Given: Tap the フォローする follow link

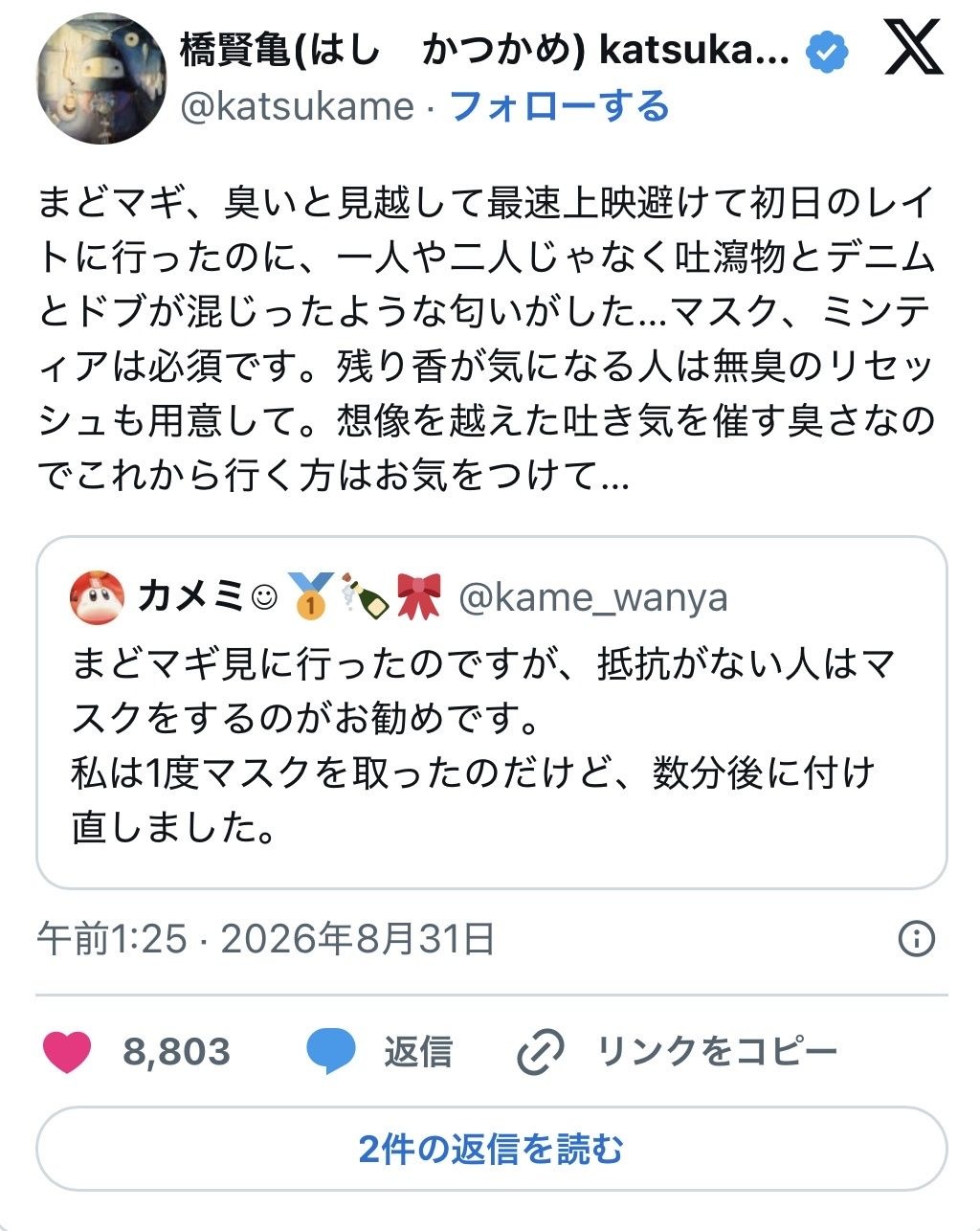Looking at the screenshot, I should 560,106.
